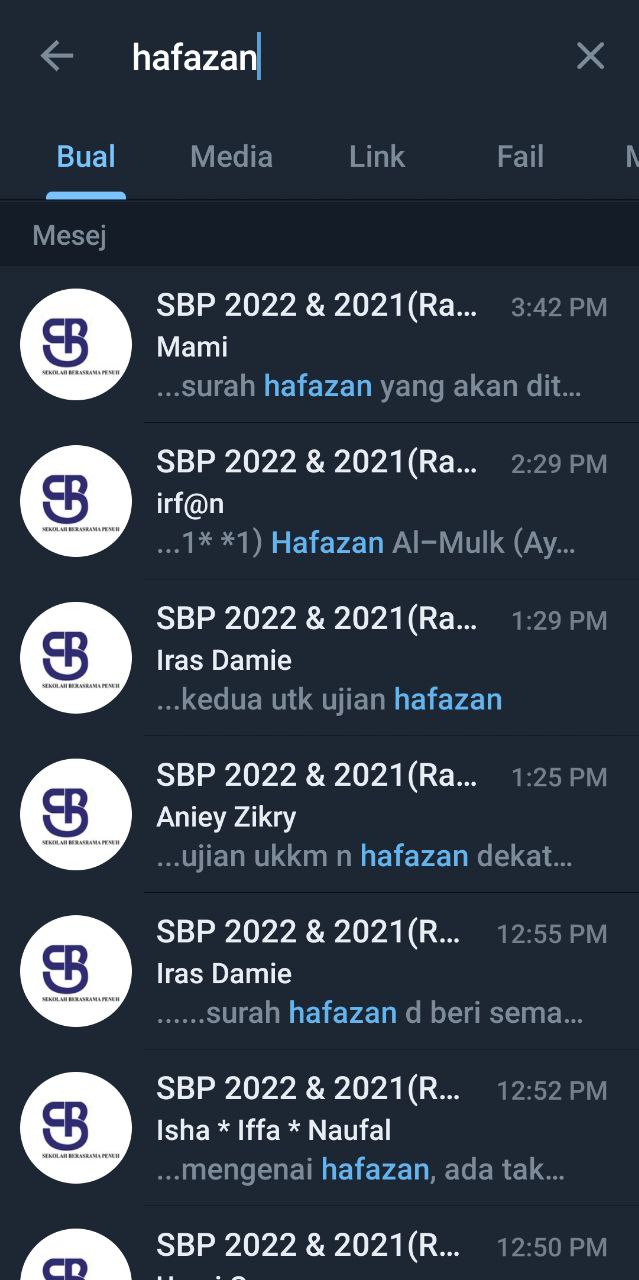Open the Isha * Iffa * Naufal message
639x1280 pixels.
[380, 1130]
